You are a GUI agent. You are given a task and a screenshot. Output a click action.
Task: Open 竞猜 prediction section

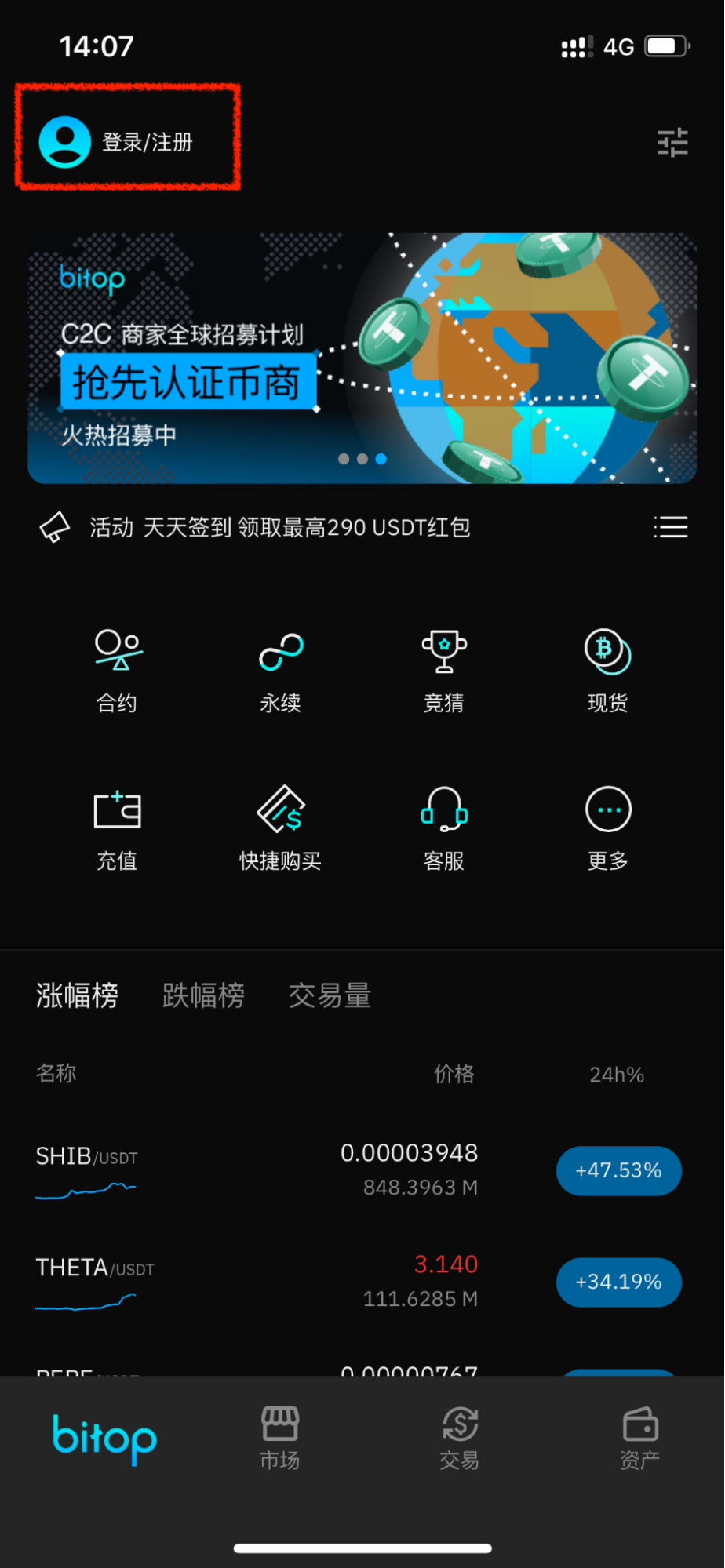point(444,669)
